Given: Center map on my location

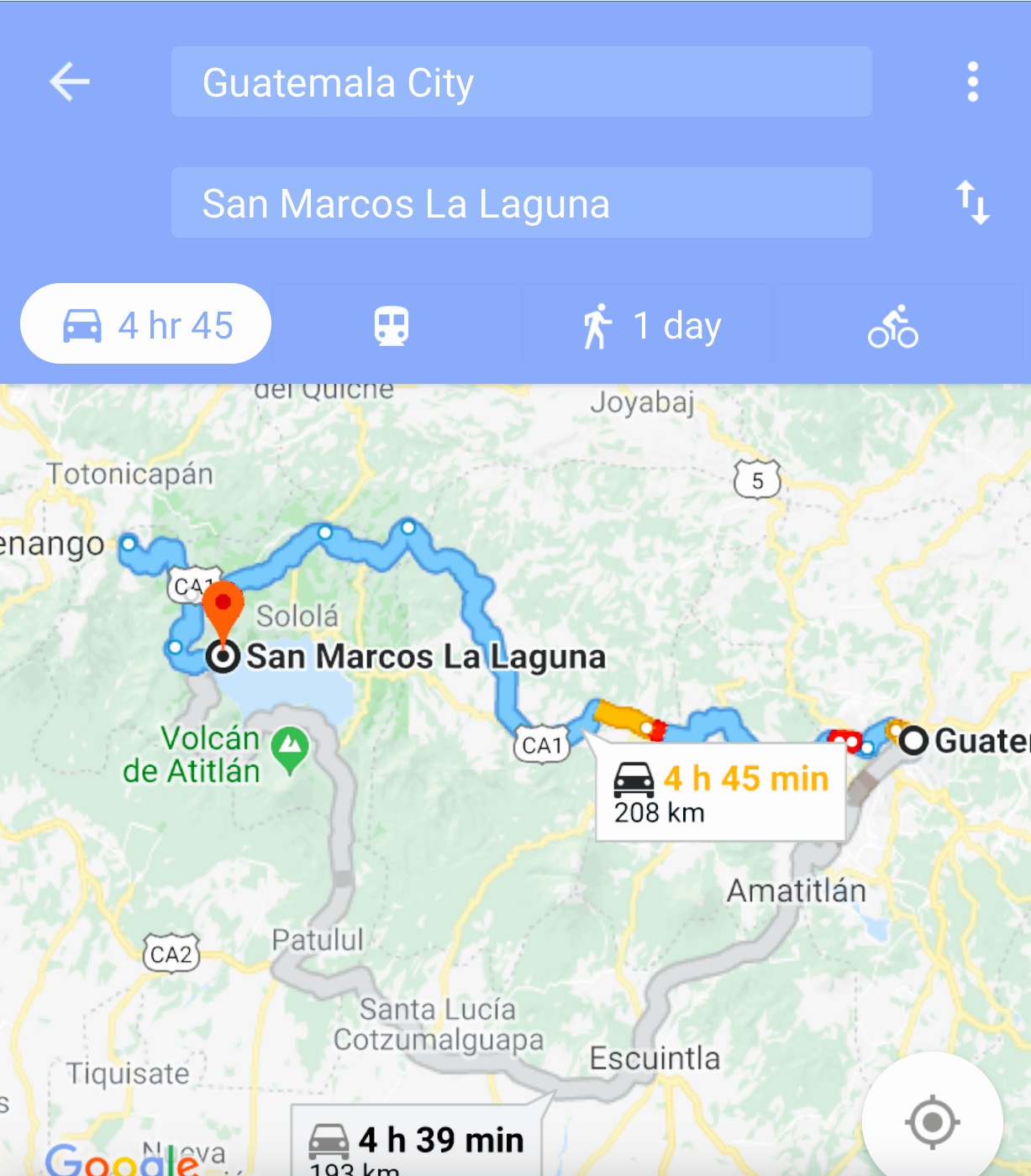Looking at the screenshot, I should coord(932,1121).
